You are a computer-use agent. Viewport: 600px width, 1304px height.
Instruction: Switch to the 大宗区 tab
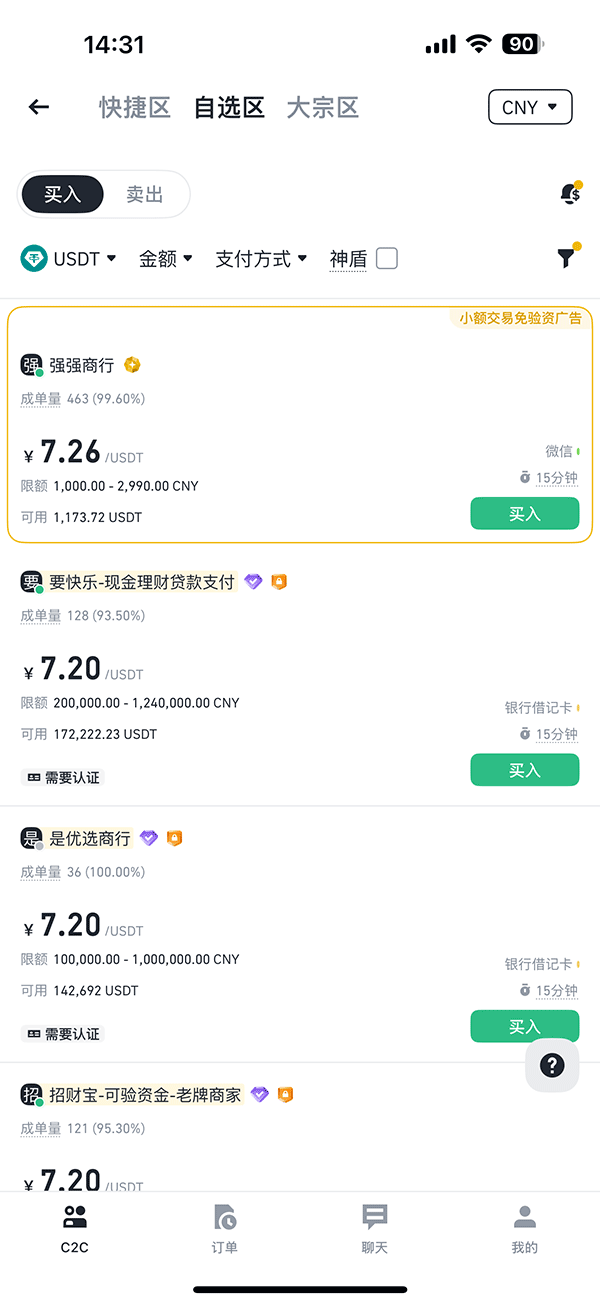click(323, 107)
